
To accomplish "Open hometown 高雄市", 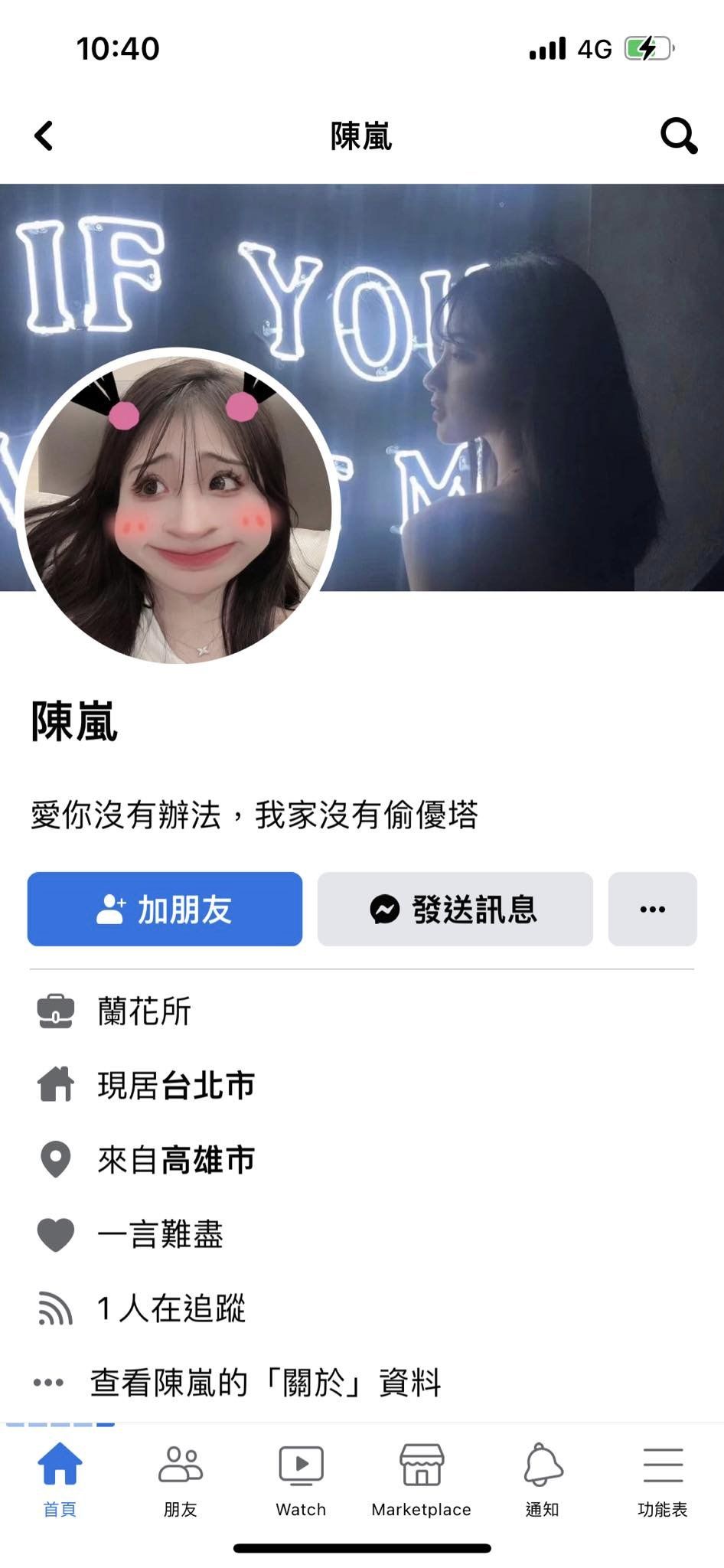I will [x=207, y=1160].
